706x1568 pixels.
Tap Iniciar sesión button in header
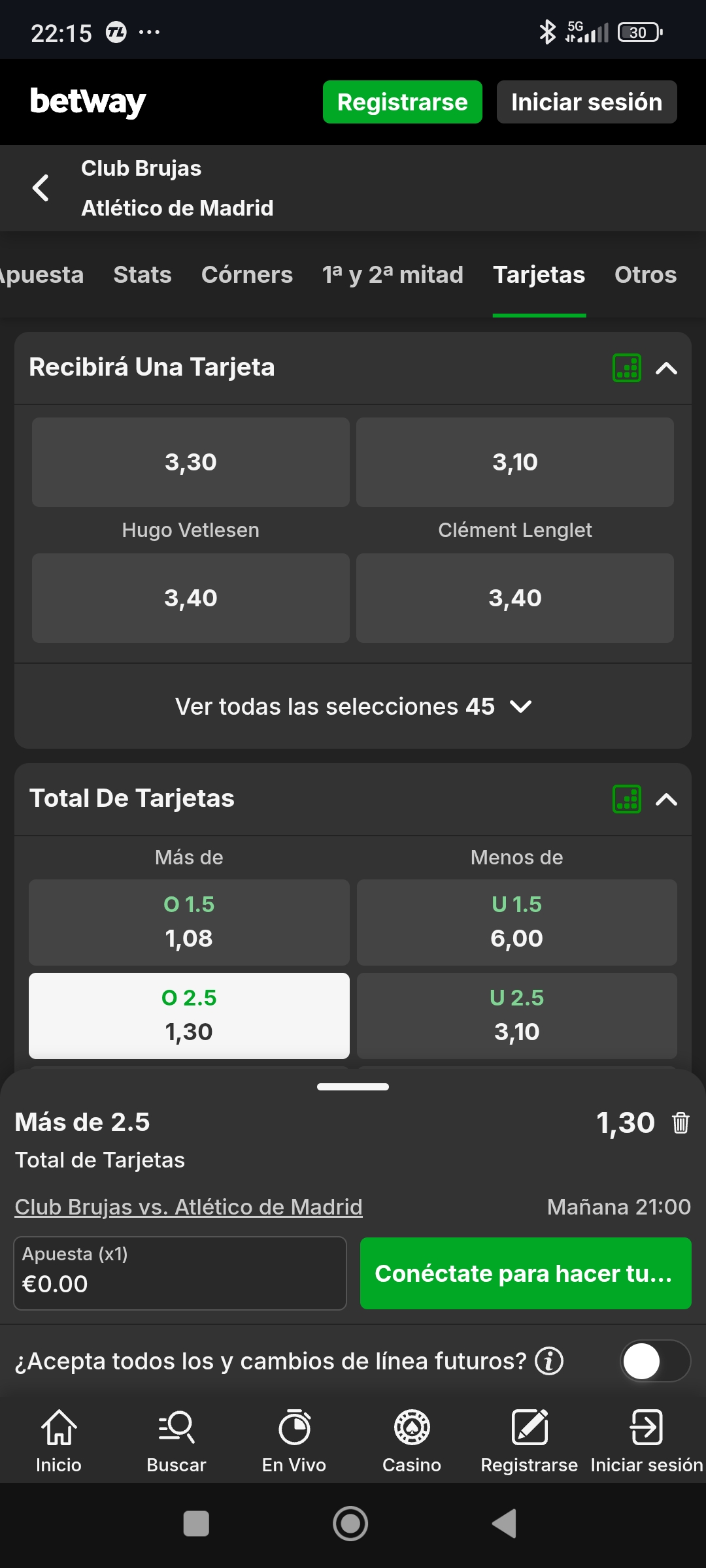click(x=586, y=102)
